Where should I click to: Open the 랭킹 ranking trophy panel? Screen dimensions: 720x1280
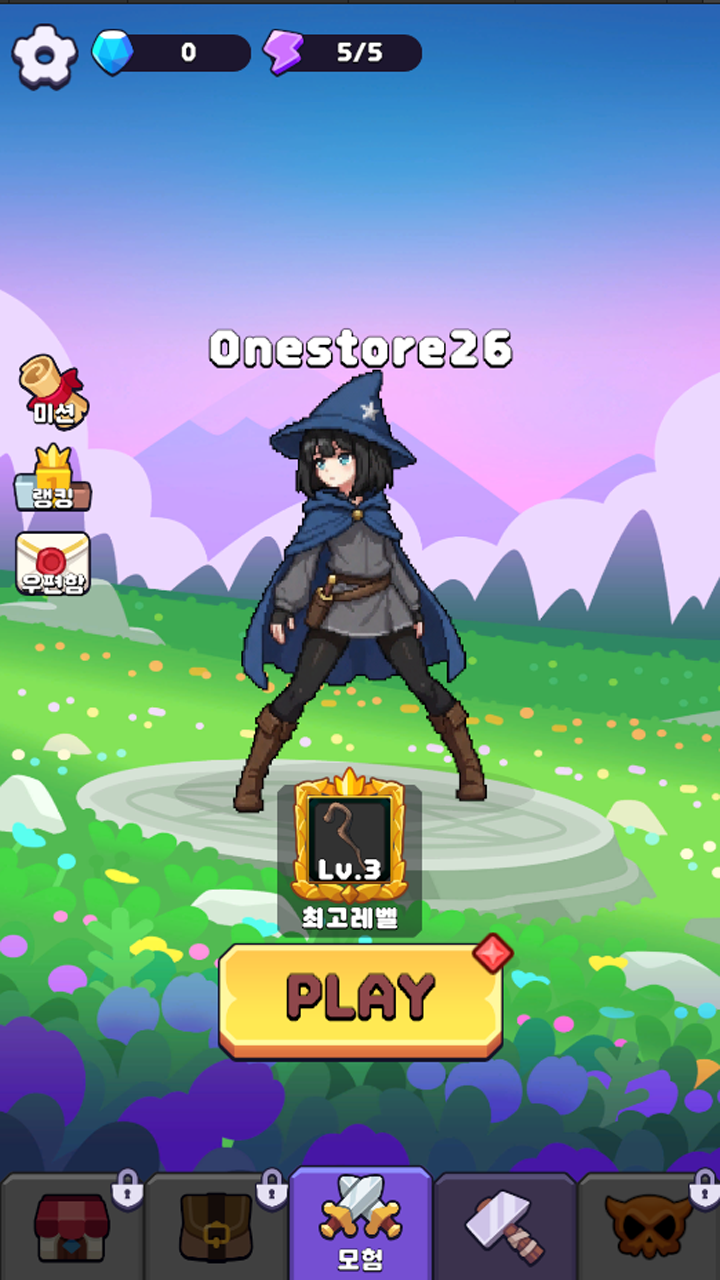point(55,478)
